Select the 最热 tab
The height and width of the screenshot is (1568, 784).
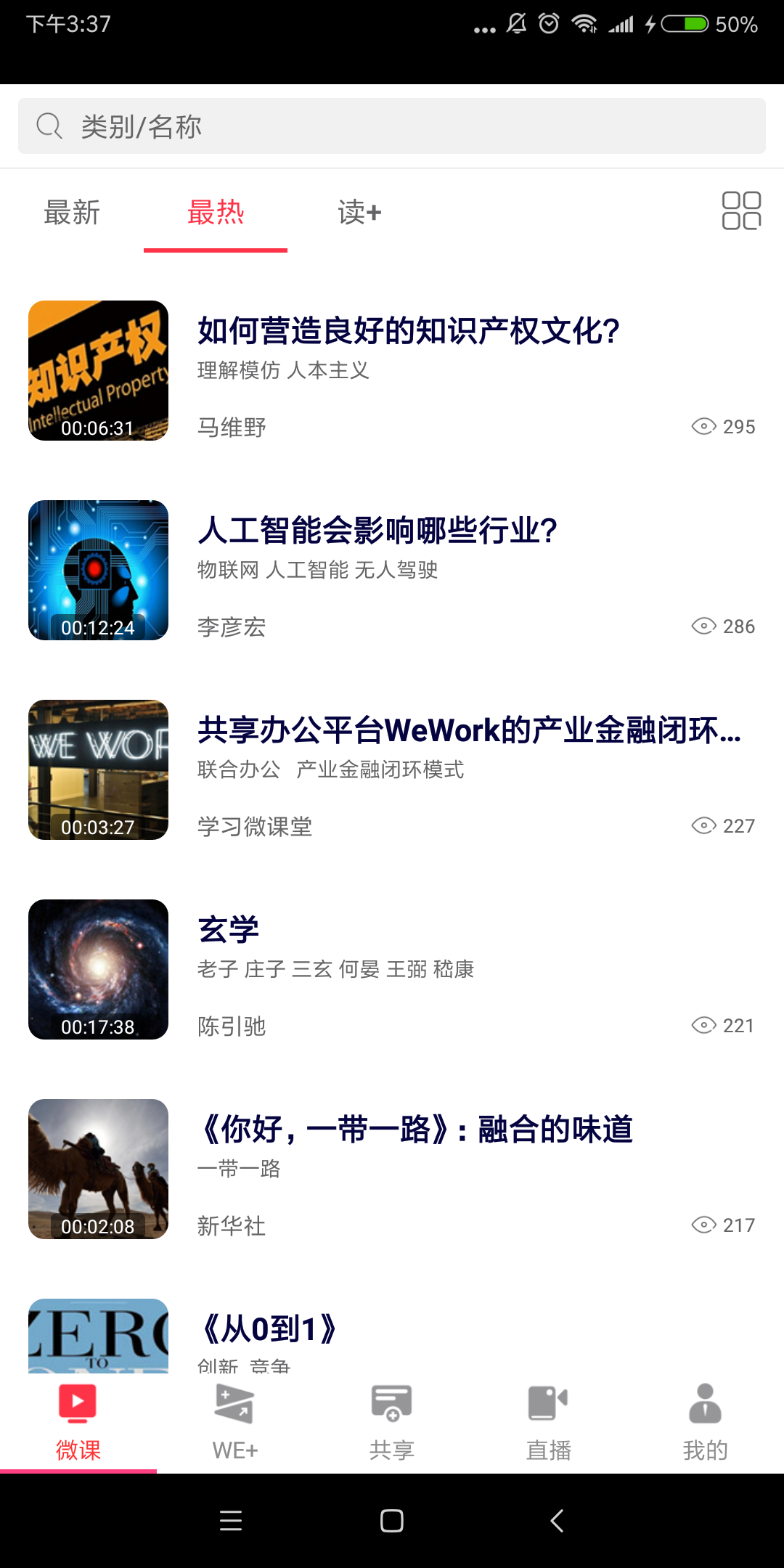coord(215,212)
